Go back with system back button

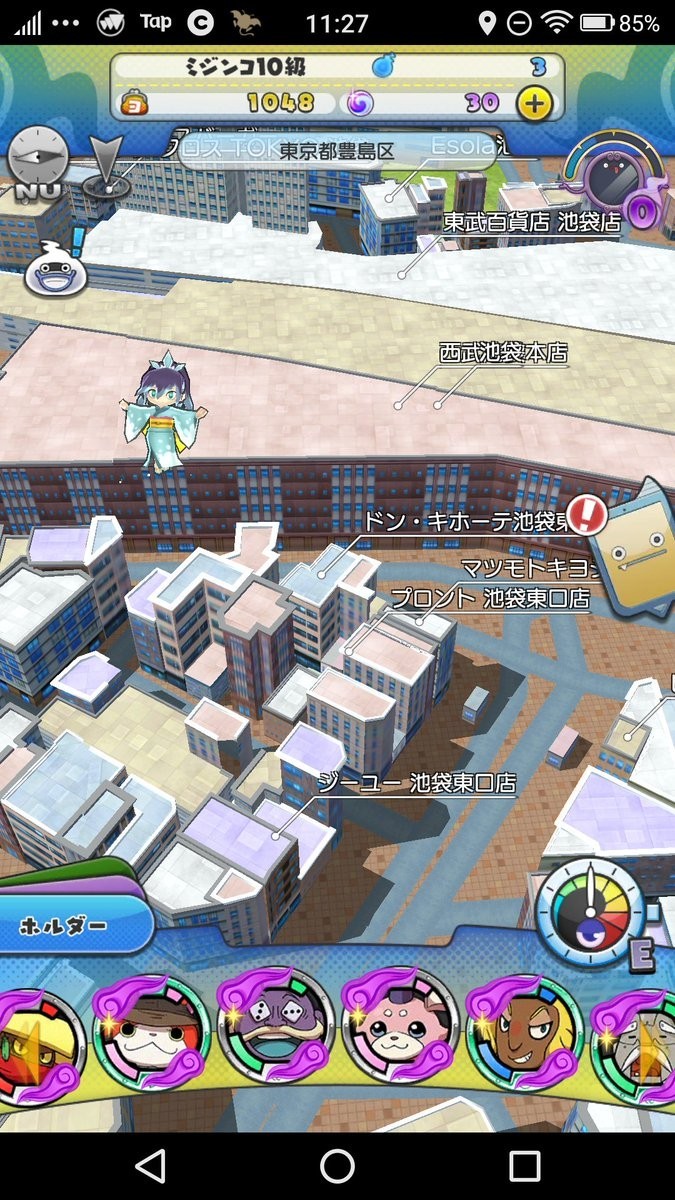point(150,1165)
